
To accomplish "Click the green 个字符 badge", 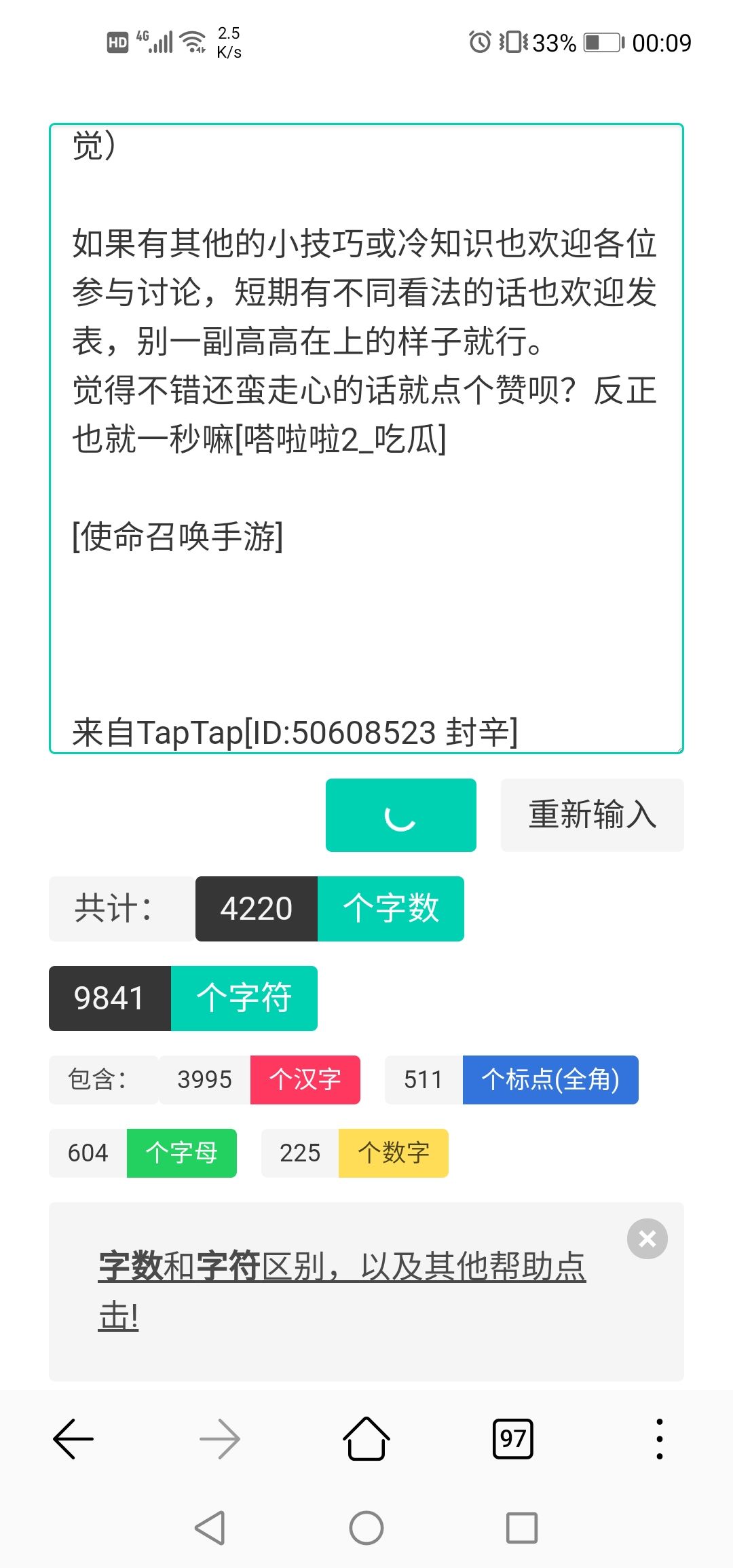I will (x=244, y=998).
